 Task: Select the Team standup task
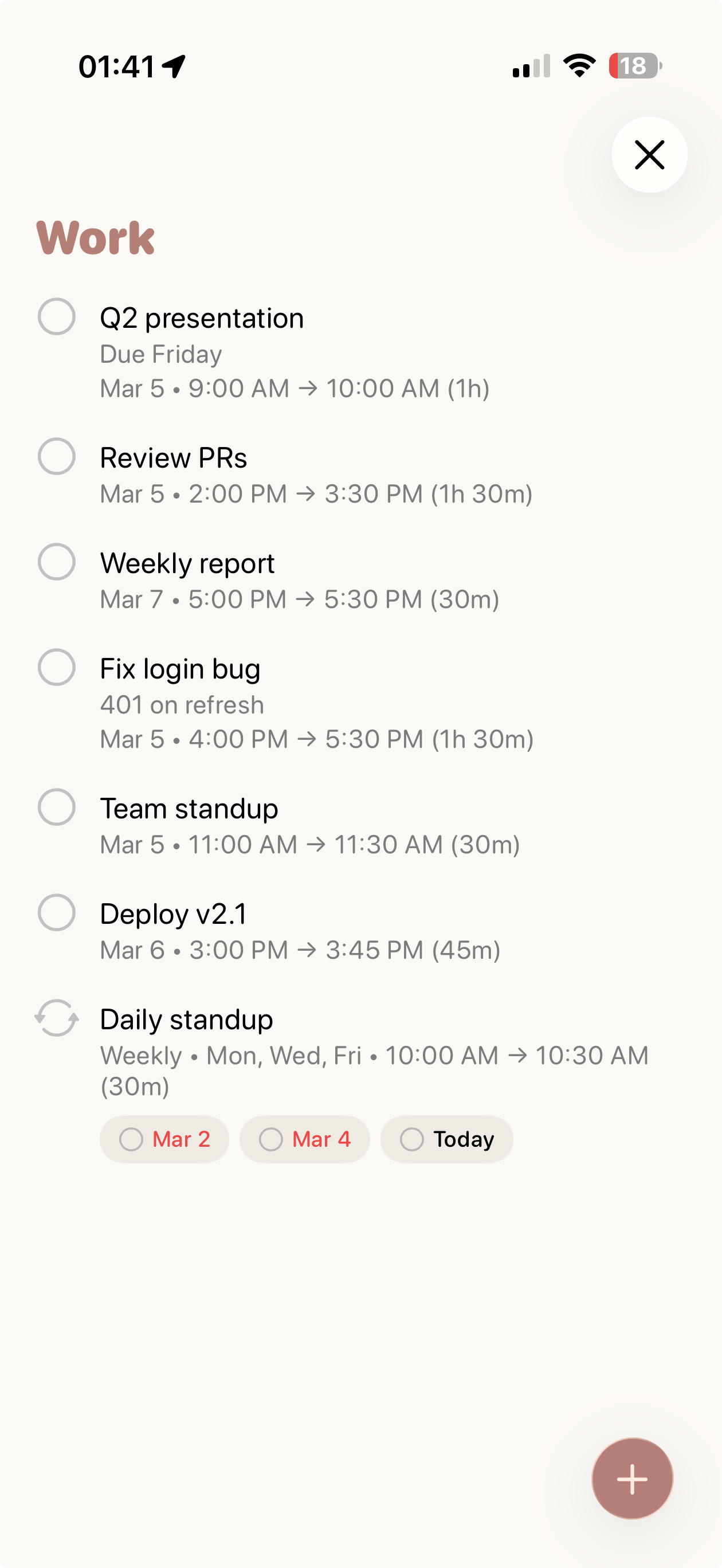pyautogui.click(x=189, y=807)
